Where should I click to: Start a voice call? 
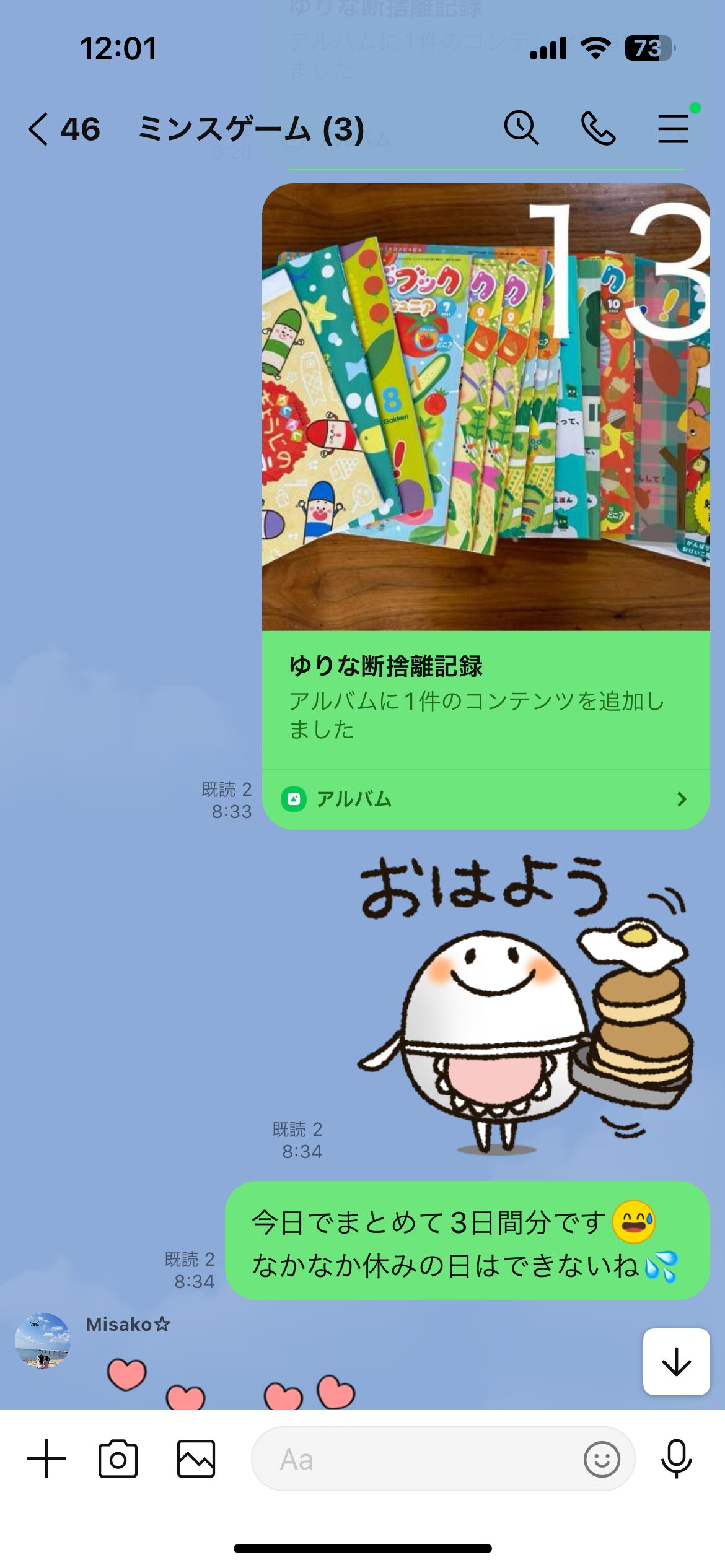click(x=598, y=128)
